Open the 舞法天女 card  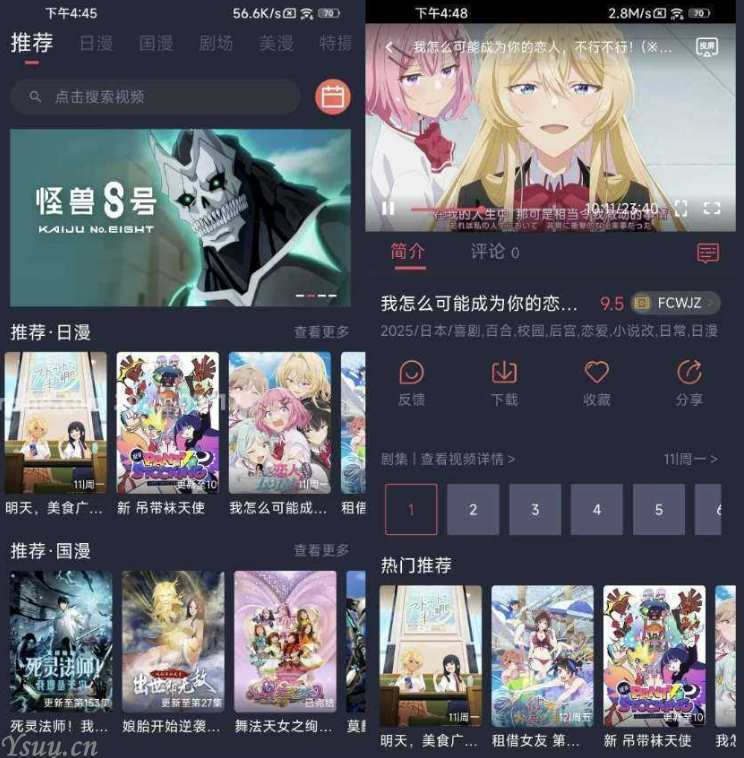coord(285,642)
